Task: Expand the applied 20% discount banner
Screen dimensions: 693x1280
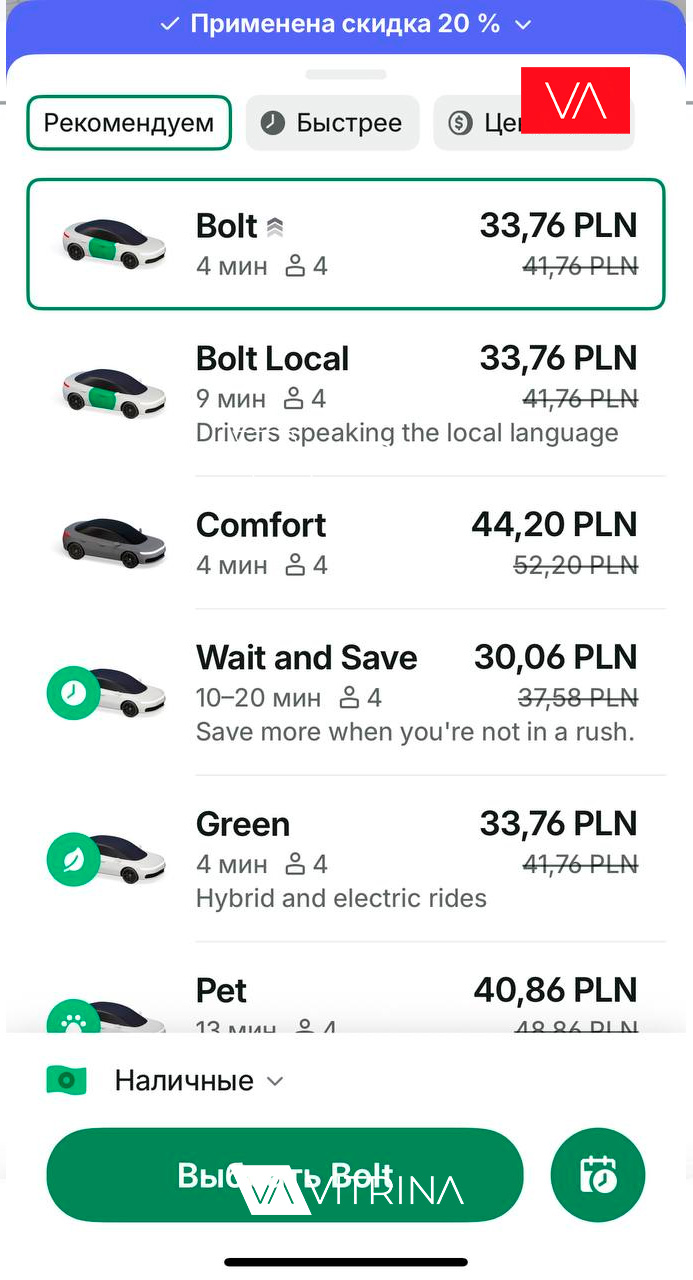Action: (x=346, y=25)
